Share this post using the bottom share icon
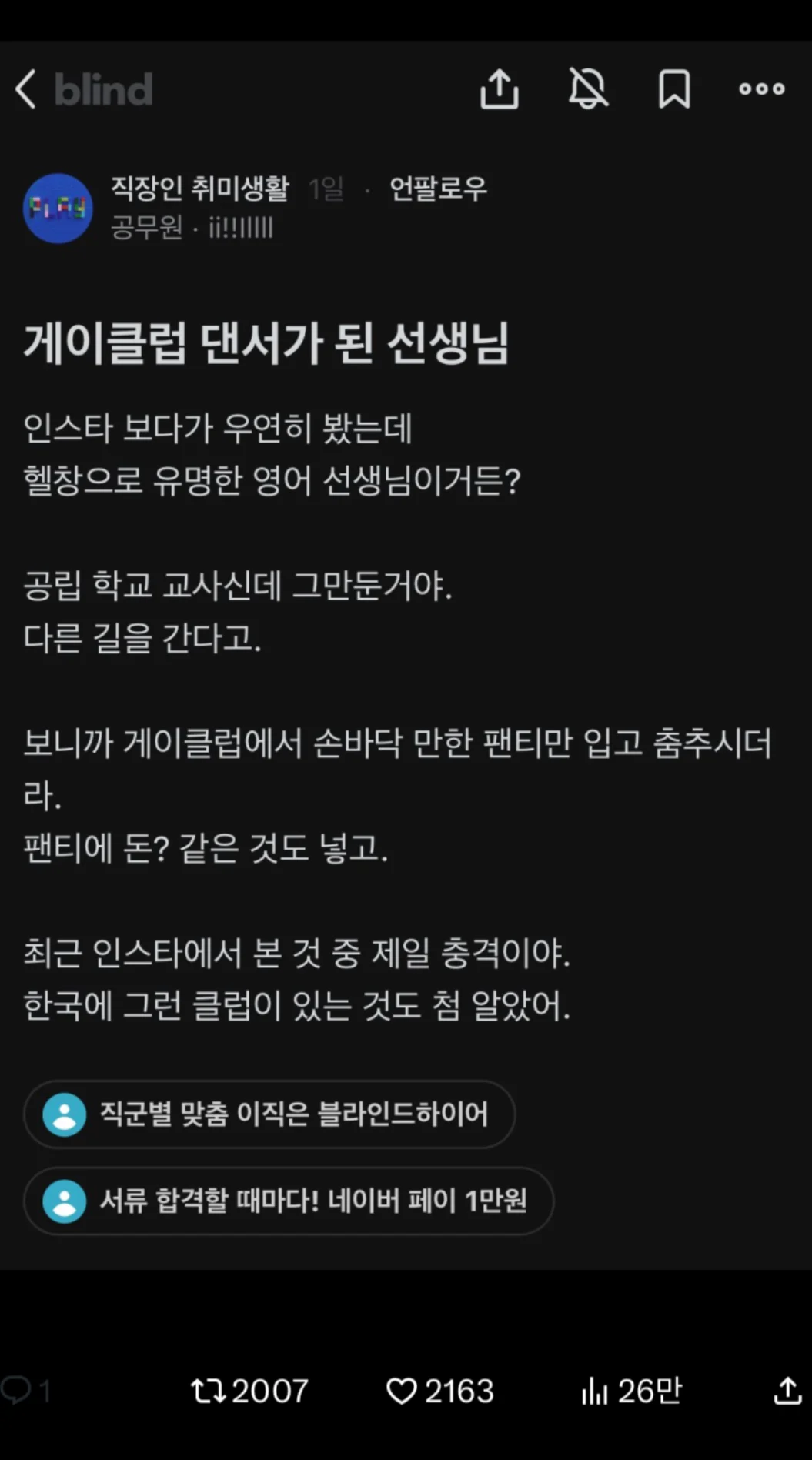Screen dimensions: 812x1460 coord(787,1391)
